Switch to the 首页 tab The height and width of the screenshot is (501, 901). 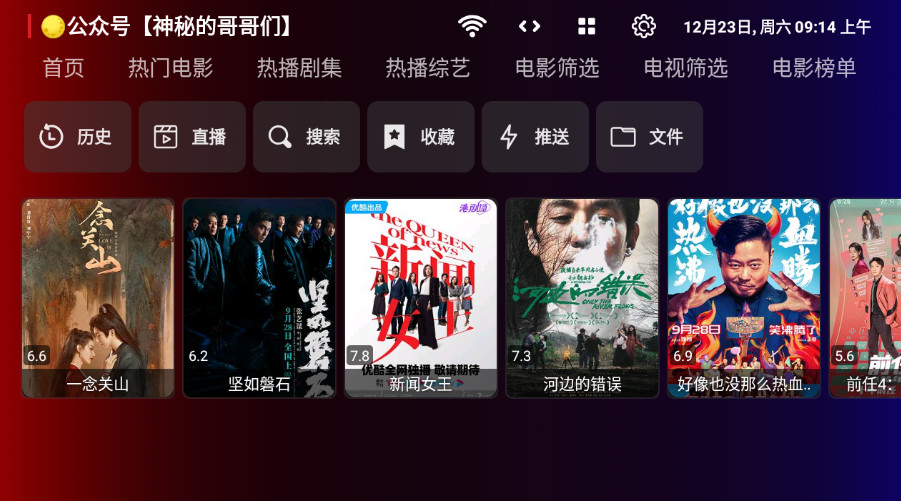63,68
